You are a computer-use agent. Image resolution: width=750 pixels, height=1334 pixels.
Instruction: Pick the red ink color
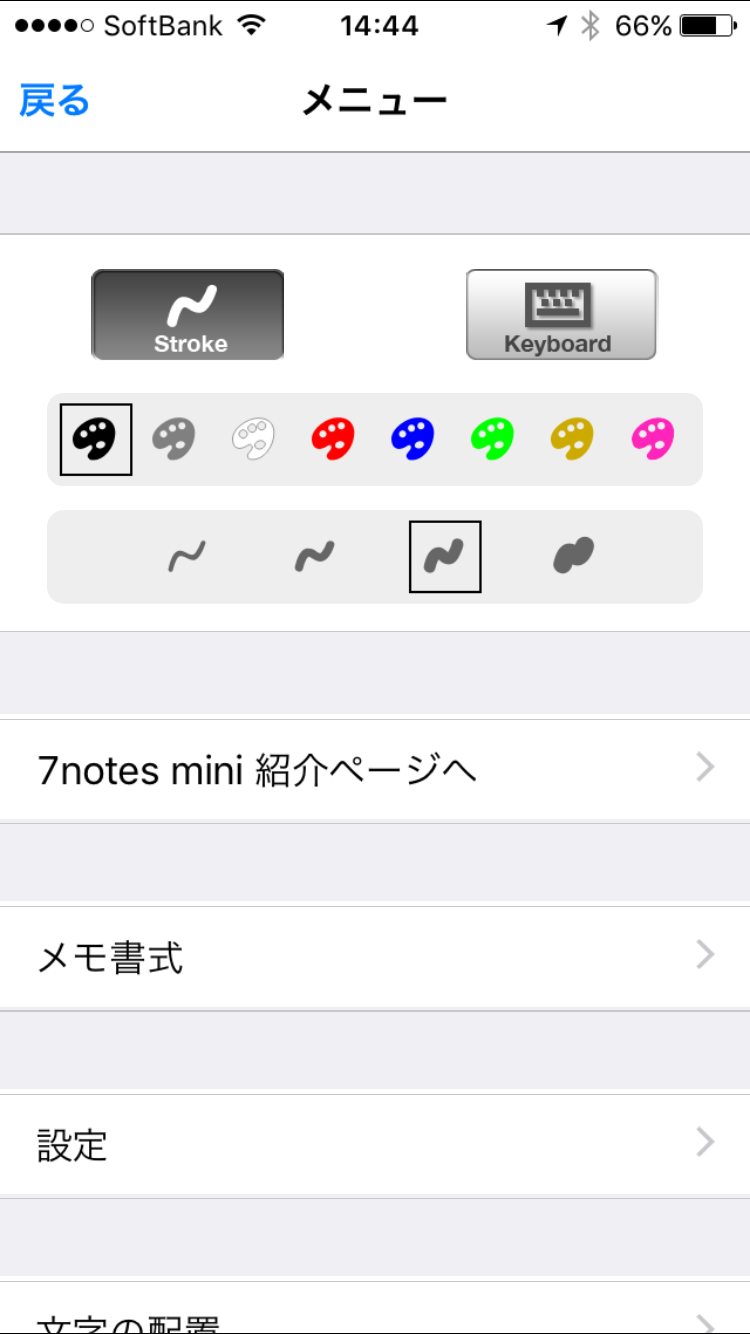click(334, 439)
